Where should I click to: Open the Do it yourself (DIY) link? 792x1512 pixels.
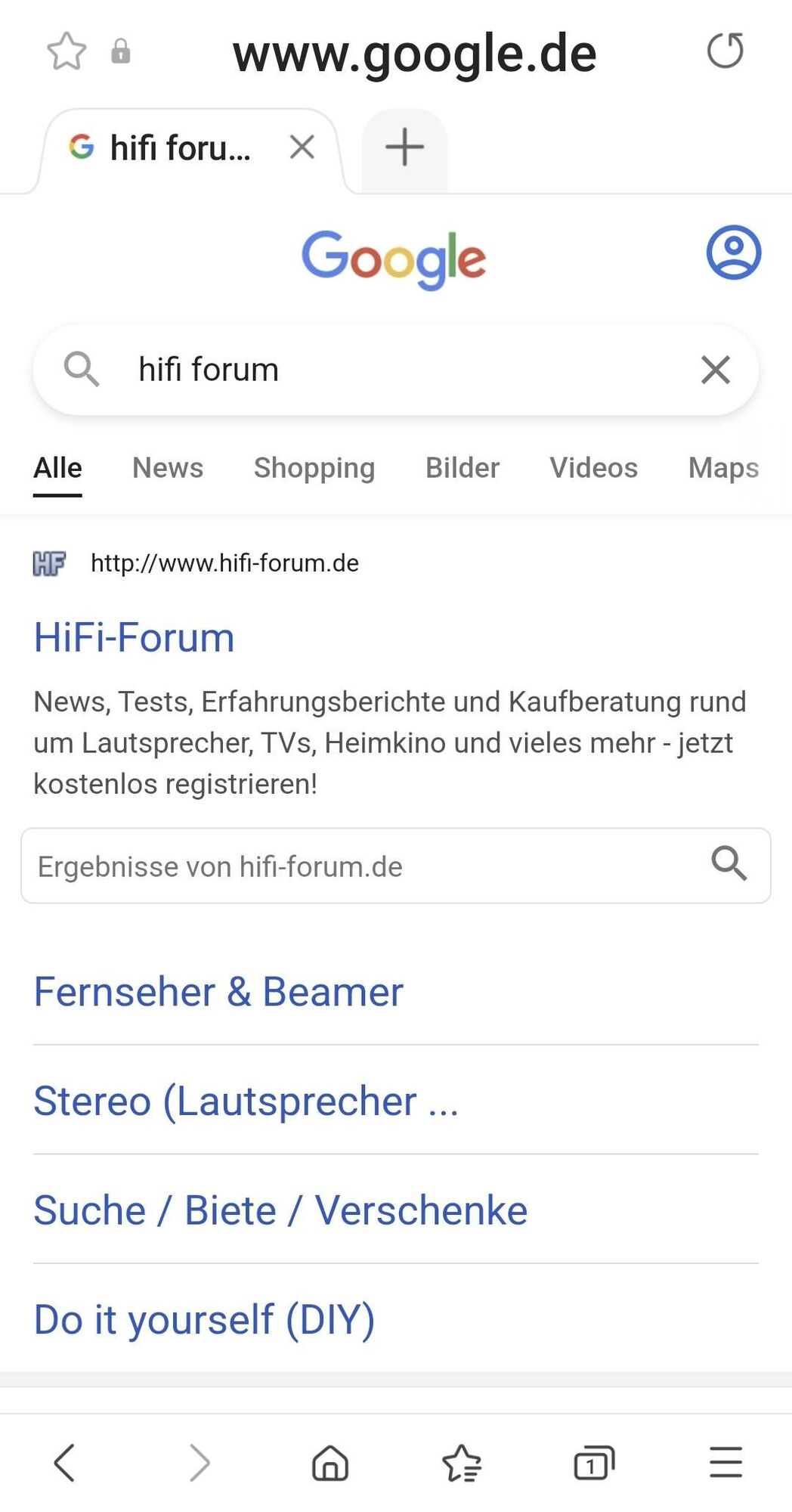204,1320
